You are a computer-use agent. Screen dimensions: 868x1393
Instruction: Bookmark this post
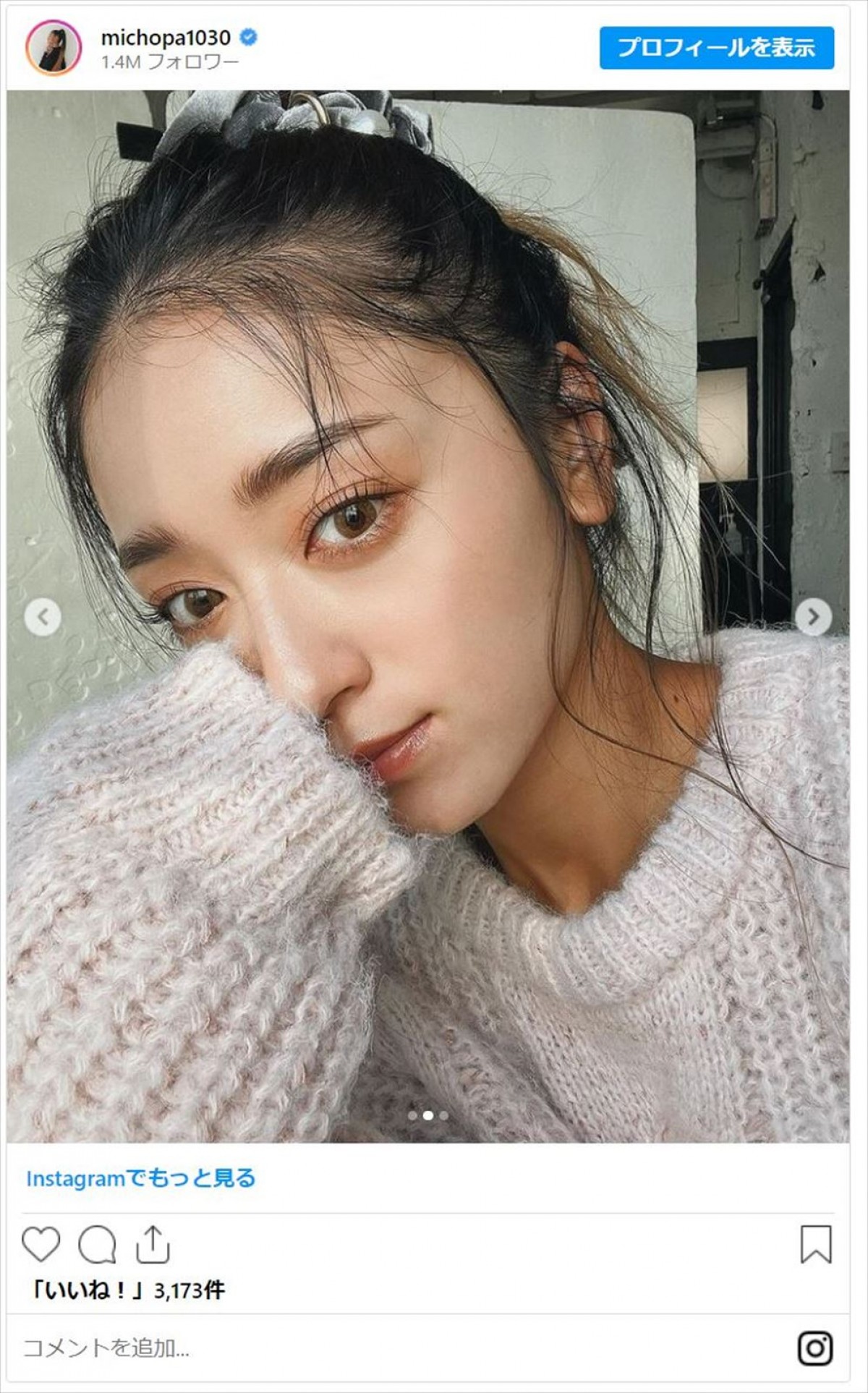[x=816, y=1244]
